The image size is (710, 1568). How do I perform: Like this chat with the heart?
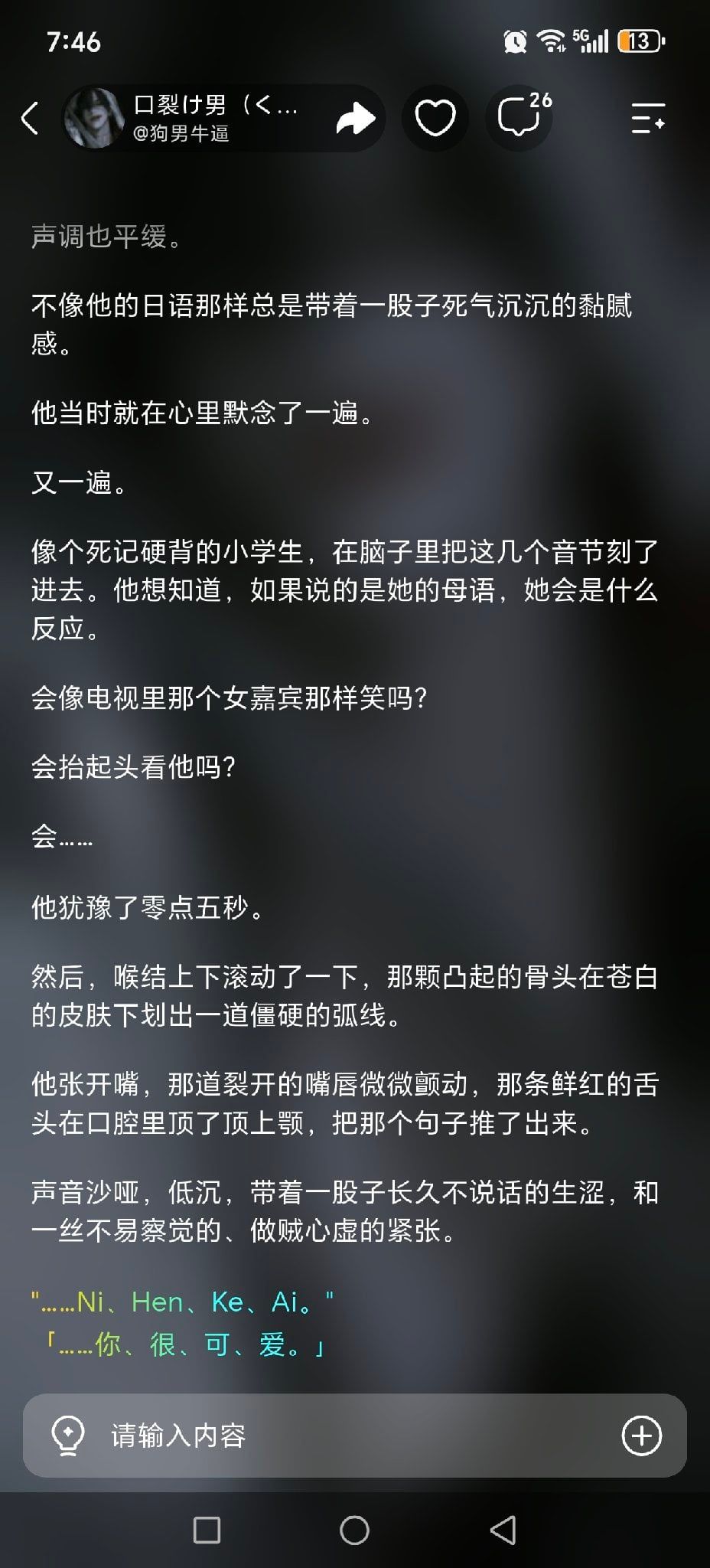[x=435, y=118]
